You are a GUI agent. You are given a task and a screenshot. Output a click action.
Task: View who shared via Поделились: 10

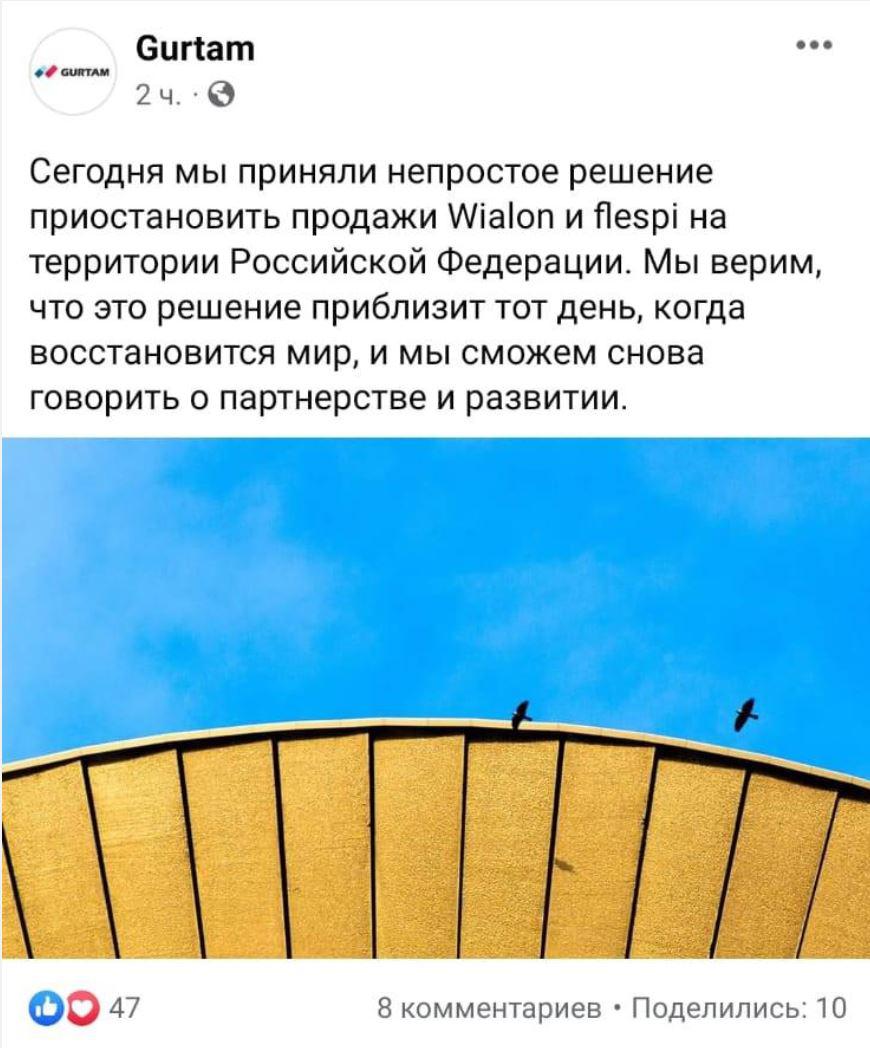740,1006
